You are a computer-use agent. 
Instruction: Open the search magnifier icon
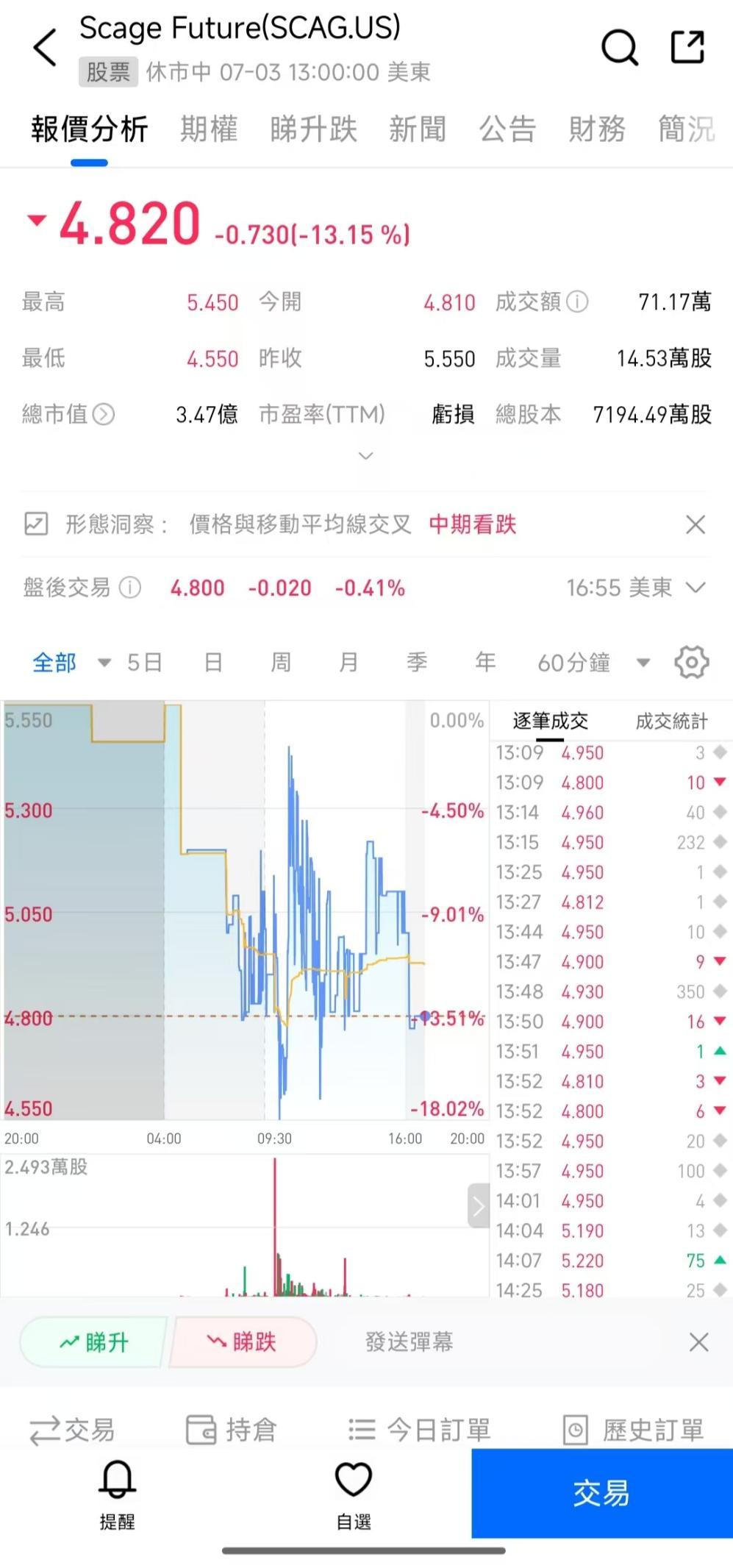pyautogui.click(x=620, y=48)
